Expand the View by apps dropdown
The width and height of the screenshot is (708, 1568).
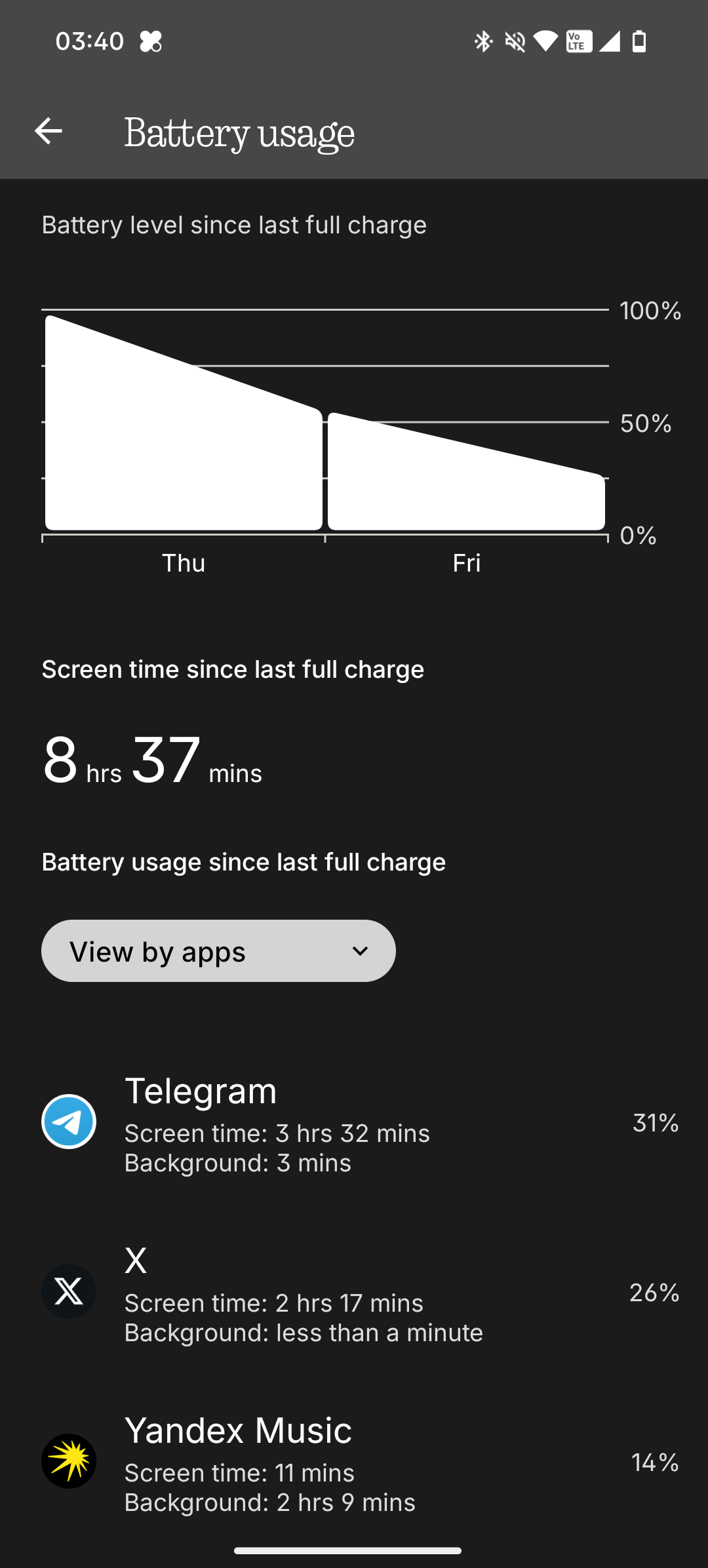click(x=218, y=951)
